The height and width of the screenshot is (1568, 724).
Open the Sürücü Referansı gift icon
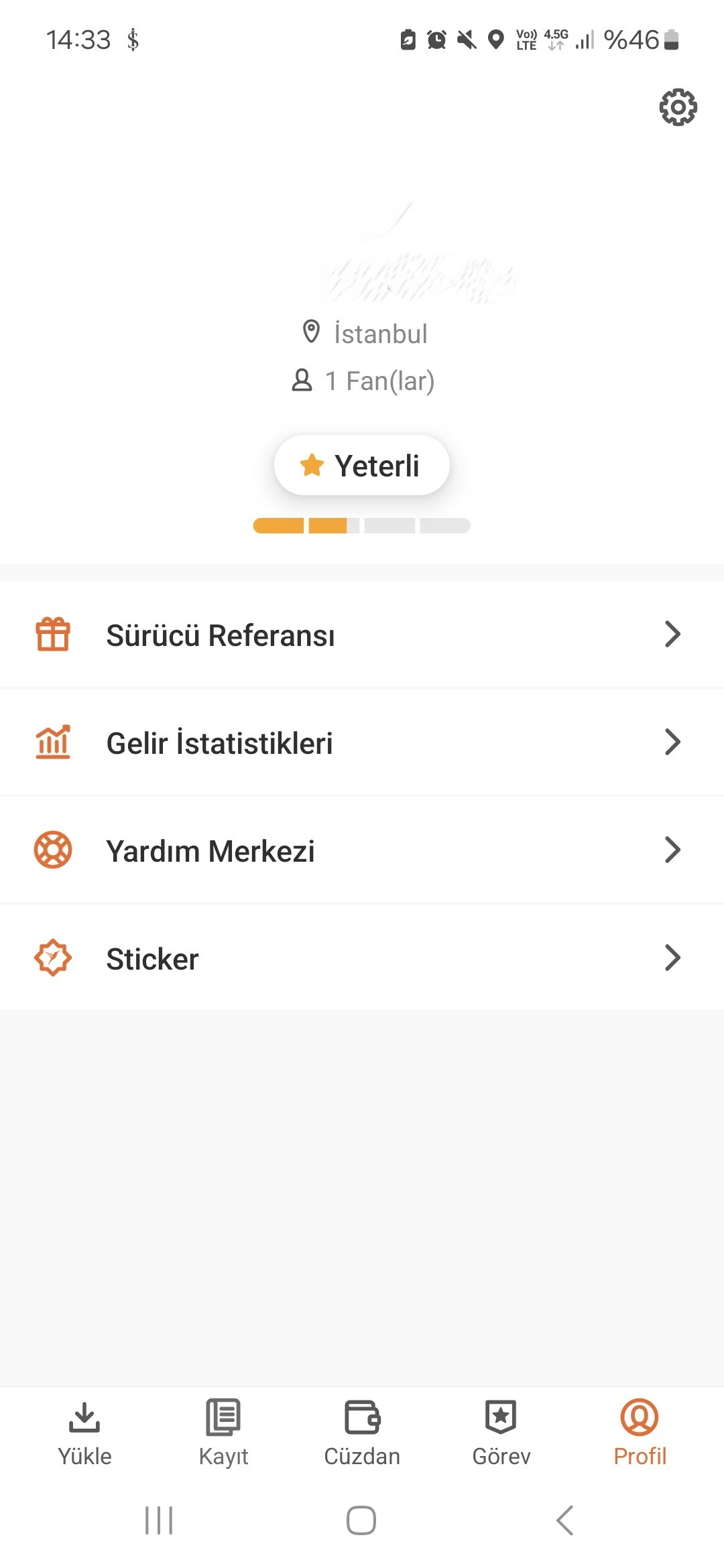click(52, 635)
